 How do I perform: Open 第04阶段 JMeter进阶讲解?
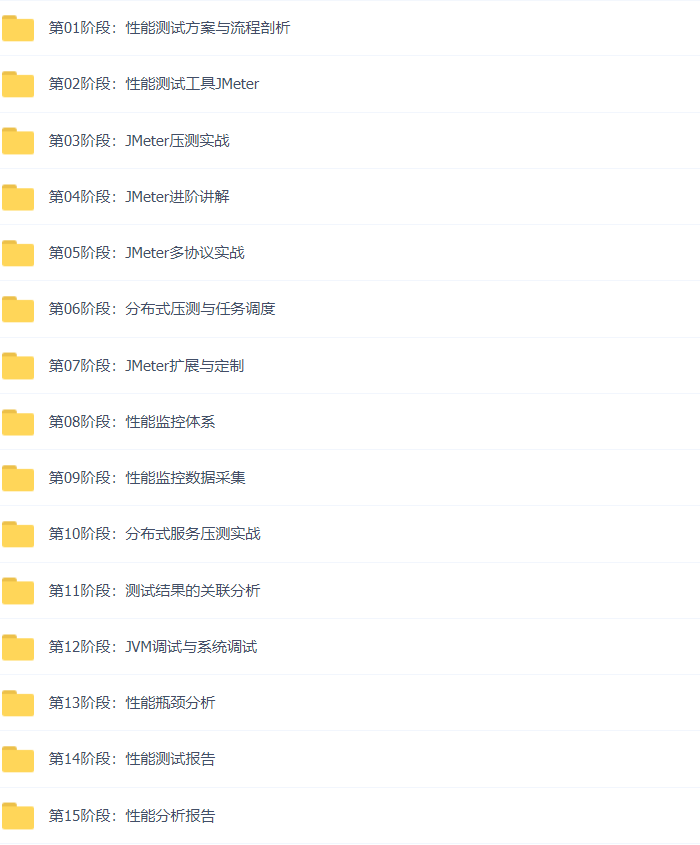(139, 197)
